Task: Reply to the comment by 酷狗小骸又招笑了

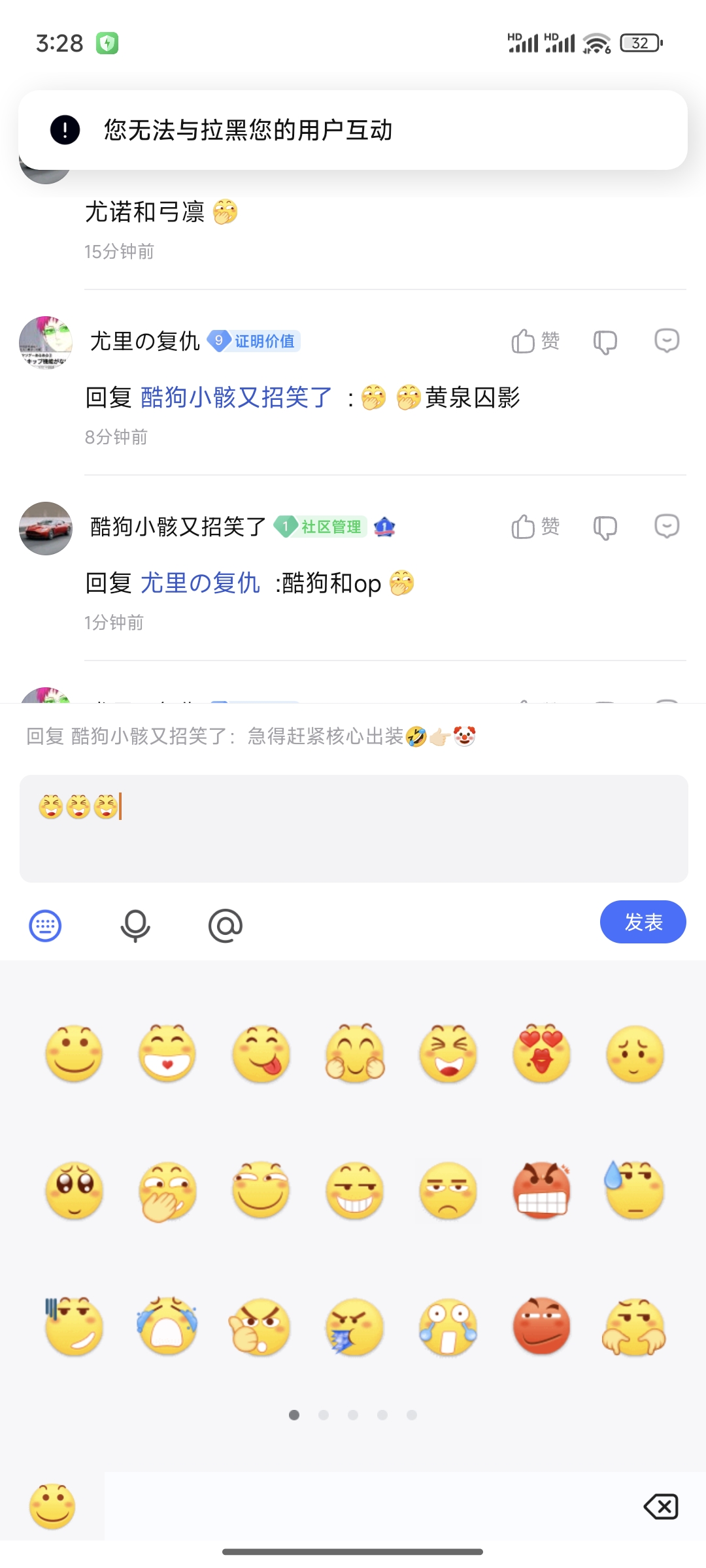Action: (x=667, y=527)
